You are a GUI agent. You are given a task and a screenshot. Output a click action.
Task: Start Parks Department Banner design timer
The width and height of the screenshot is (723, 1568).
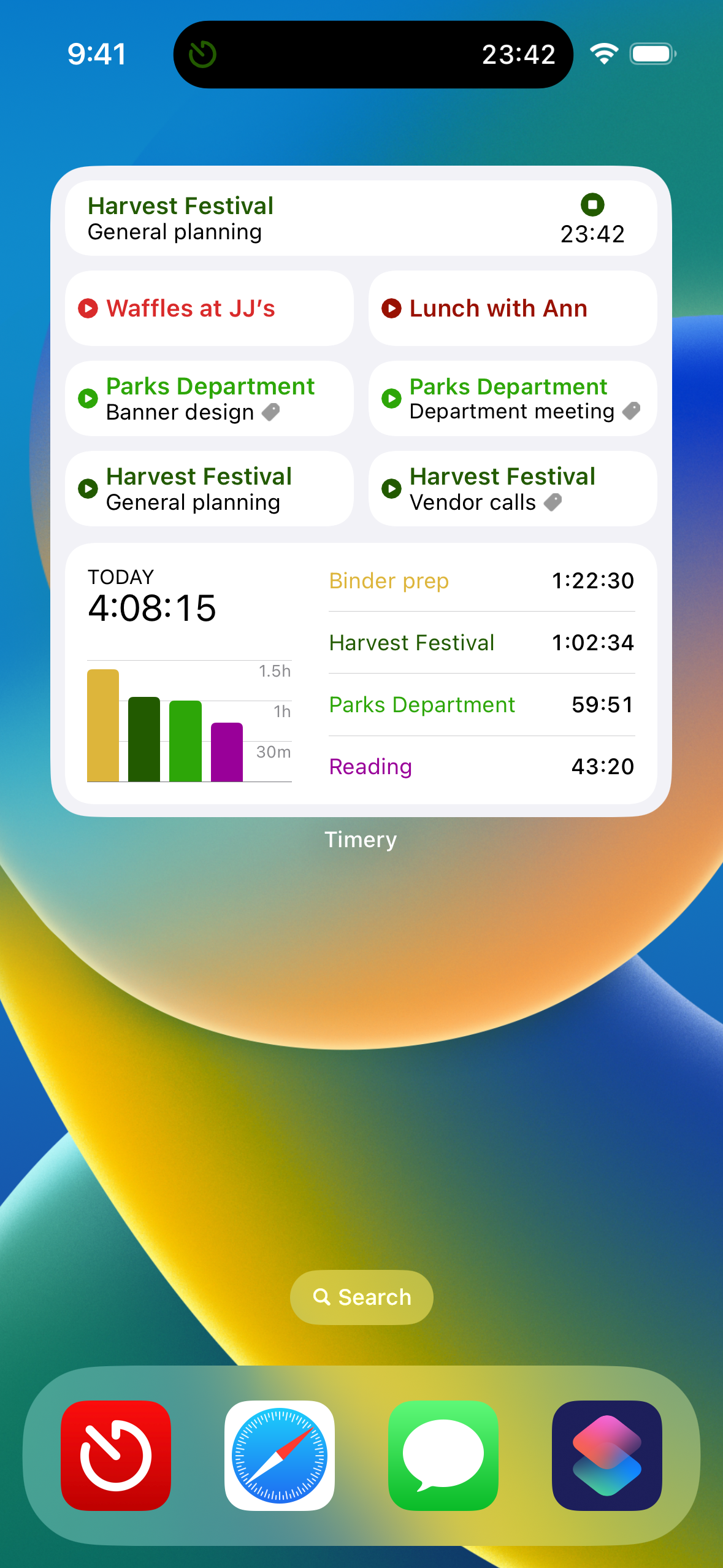[209, 399]
